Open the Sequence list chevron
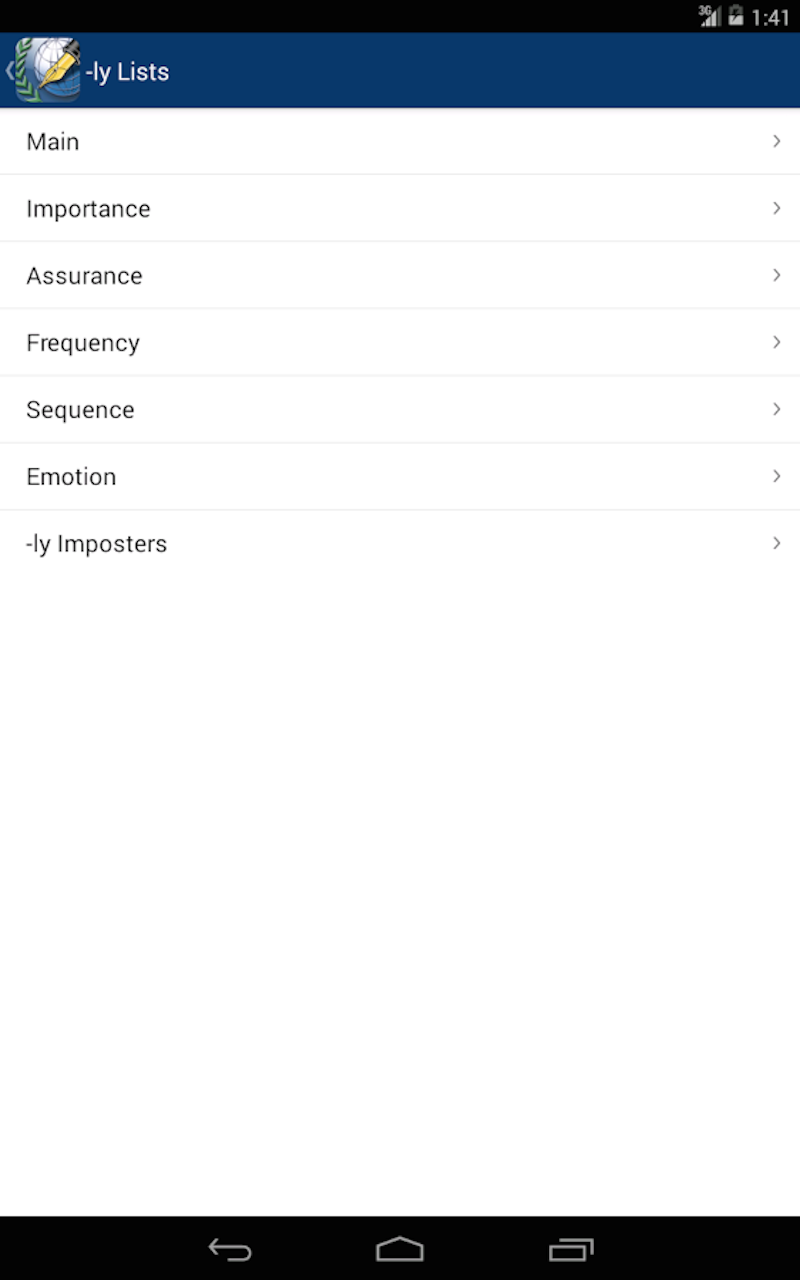Viewport: 800px width, 1280px height. (x=777, y=409)
